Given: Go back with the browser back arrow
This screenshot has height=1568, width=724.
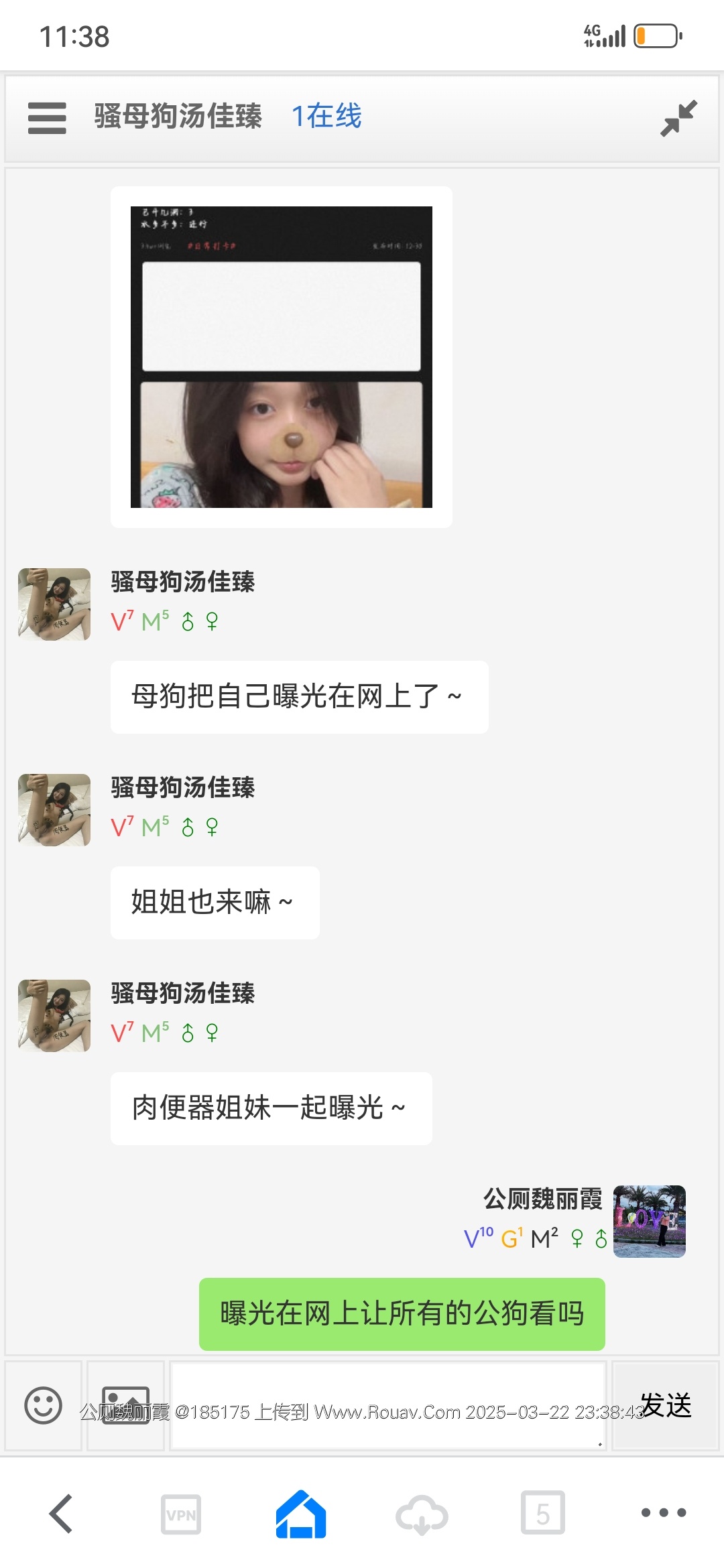Looking at the screenshot, I should (x=61, y=1514).
